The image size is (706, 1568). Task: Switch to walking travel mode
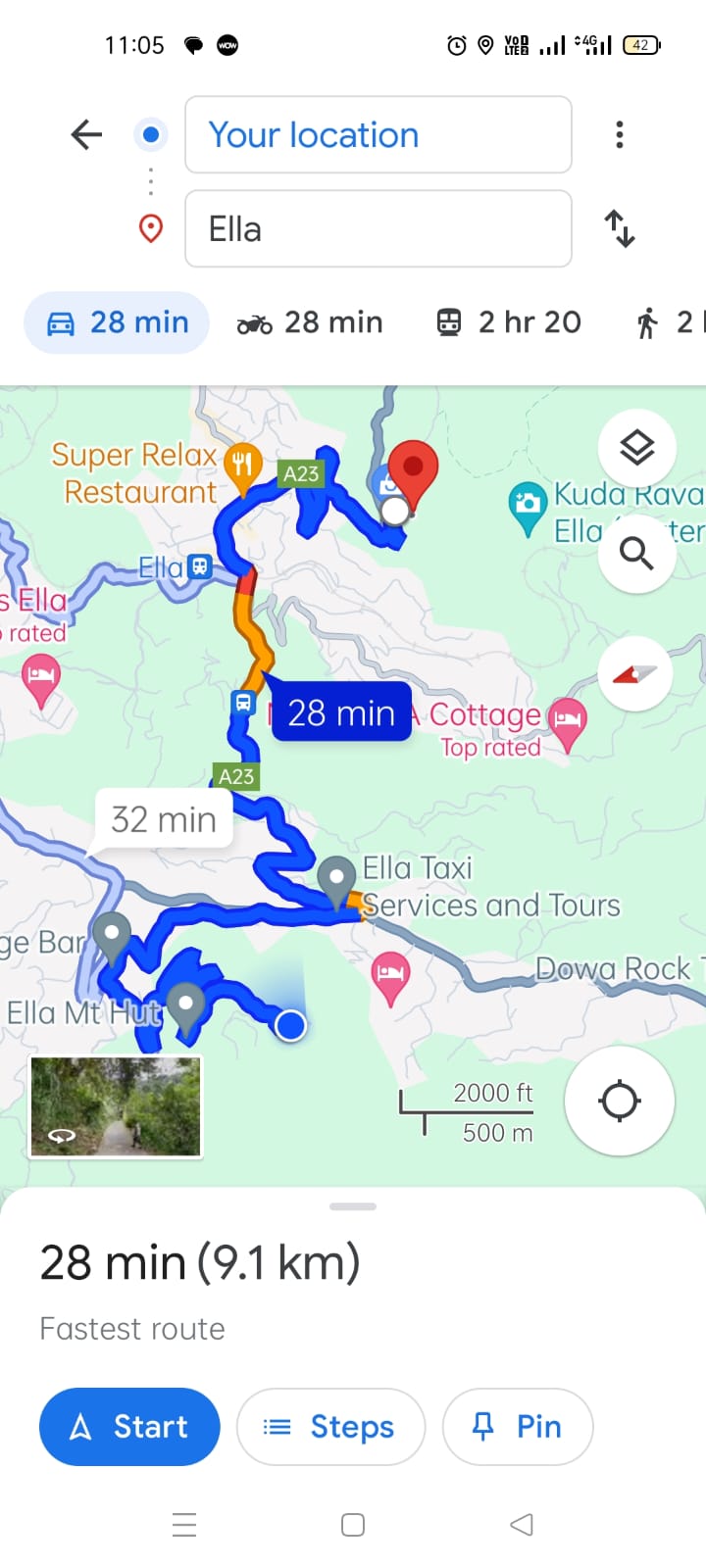coord(667,322)
